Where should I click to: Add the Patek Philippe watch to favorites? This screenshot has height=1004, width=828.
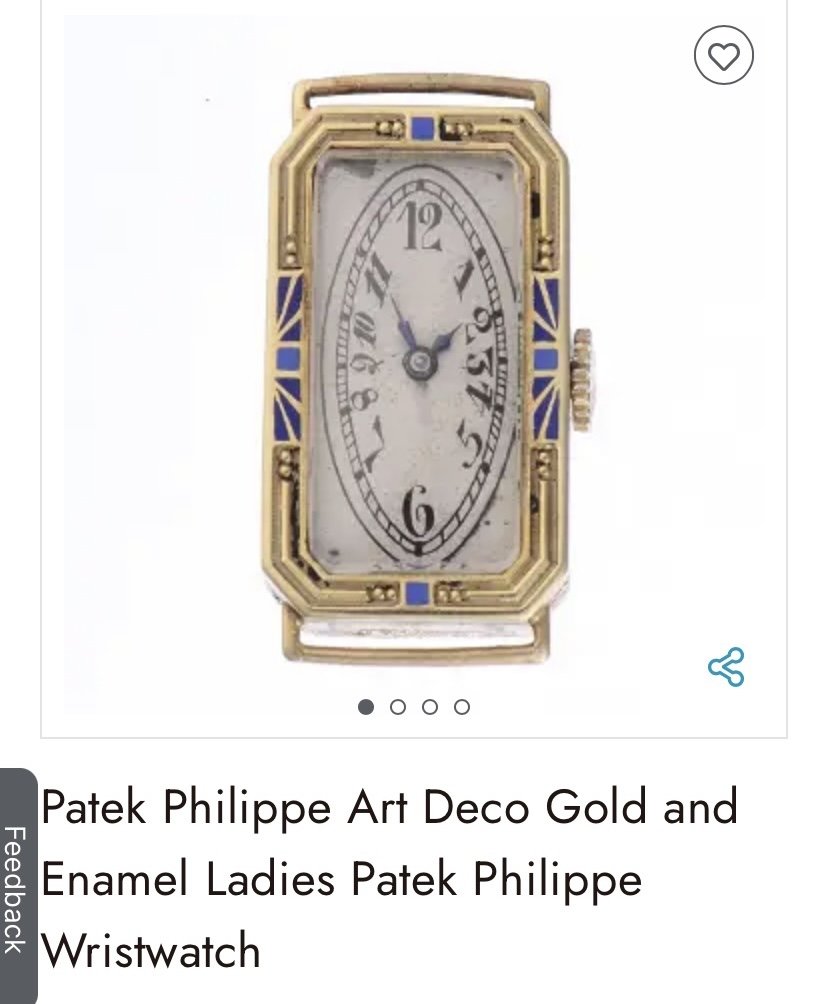(723, 56)
